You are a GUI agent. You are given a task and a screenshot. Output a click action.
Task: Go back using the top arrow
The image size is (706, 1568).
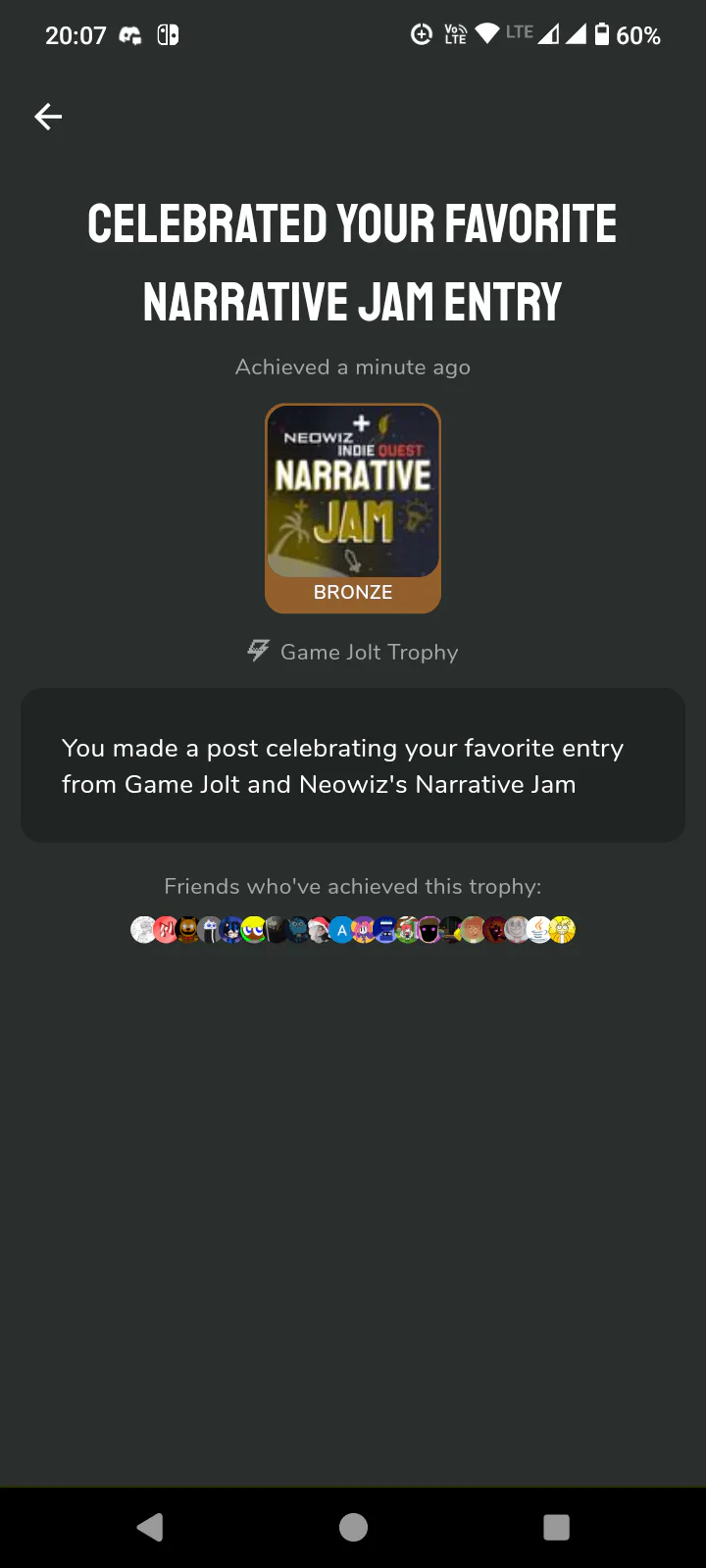coord(48,118)
